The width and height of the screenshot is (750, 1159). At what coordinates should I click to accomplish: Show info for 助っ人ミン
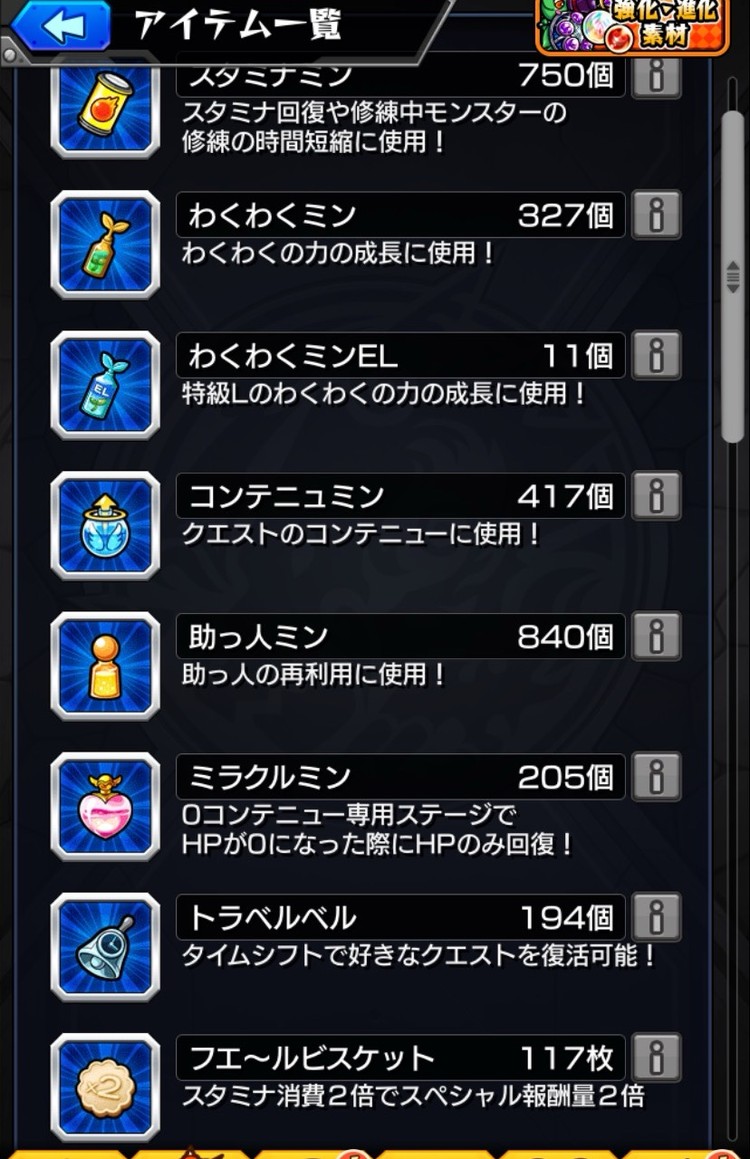pyautogui.click(x=657, y=636)
